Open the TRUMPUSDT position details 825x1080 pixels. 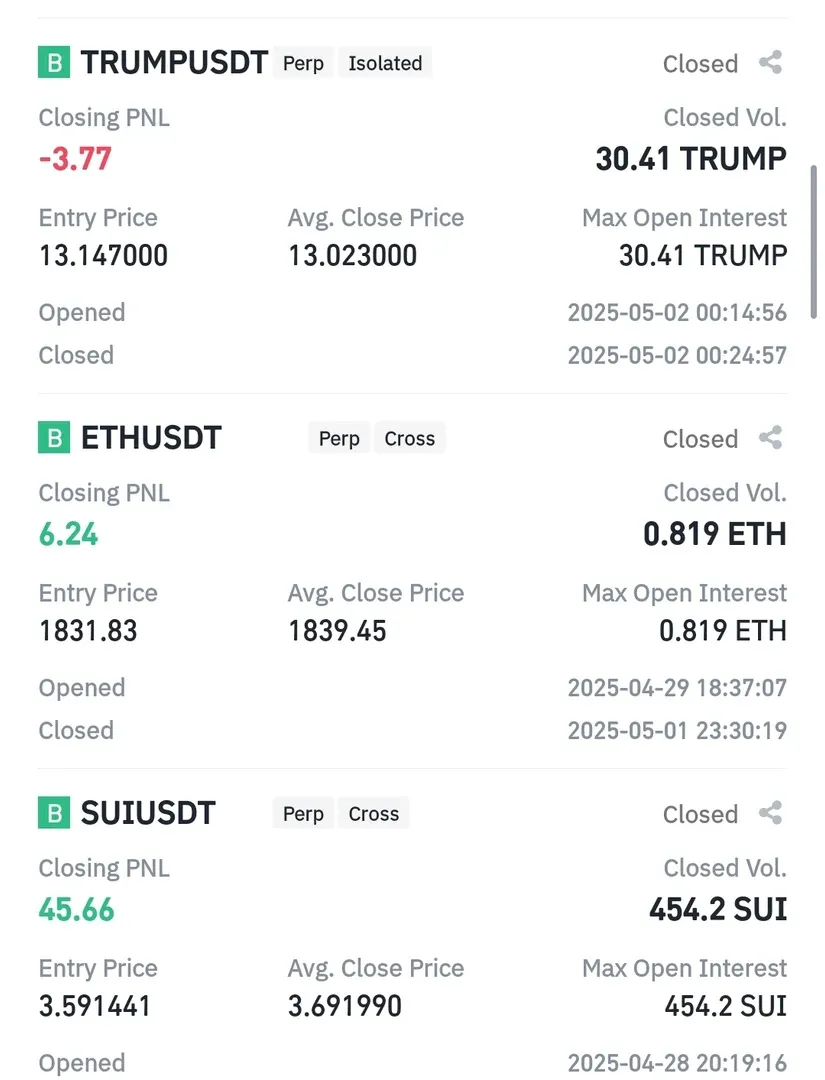(x=174, y=63)
